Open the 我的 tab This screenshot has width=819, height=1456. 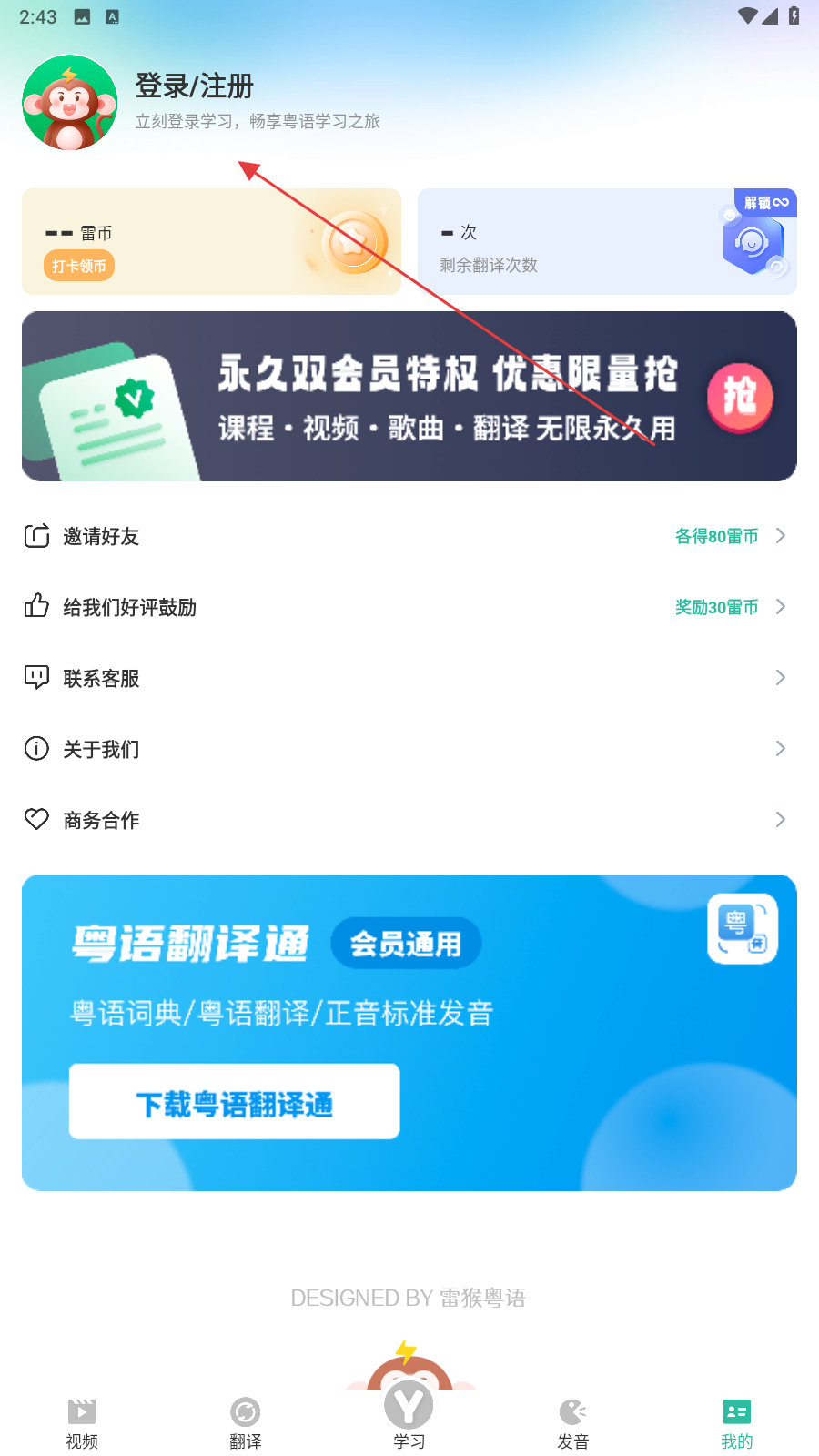point(736,1420)
